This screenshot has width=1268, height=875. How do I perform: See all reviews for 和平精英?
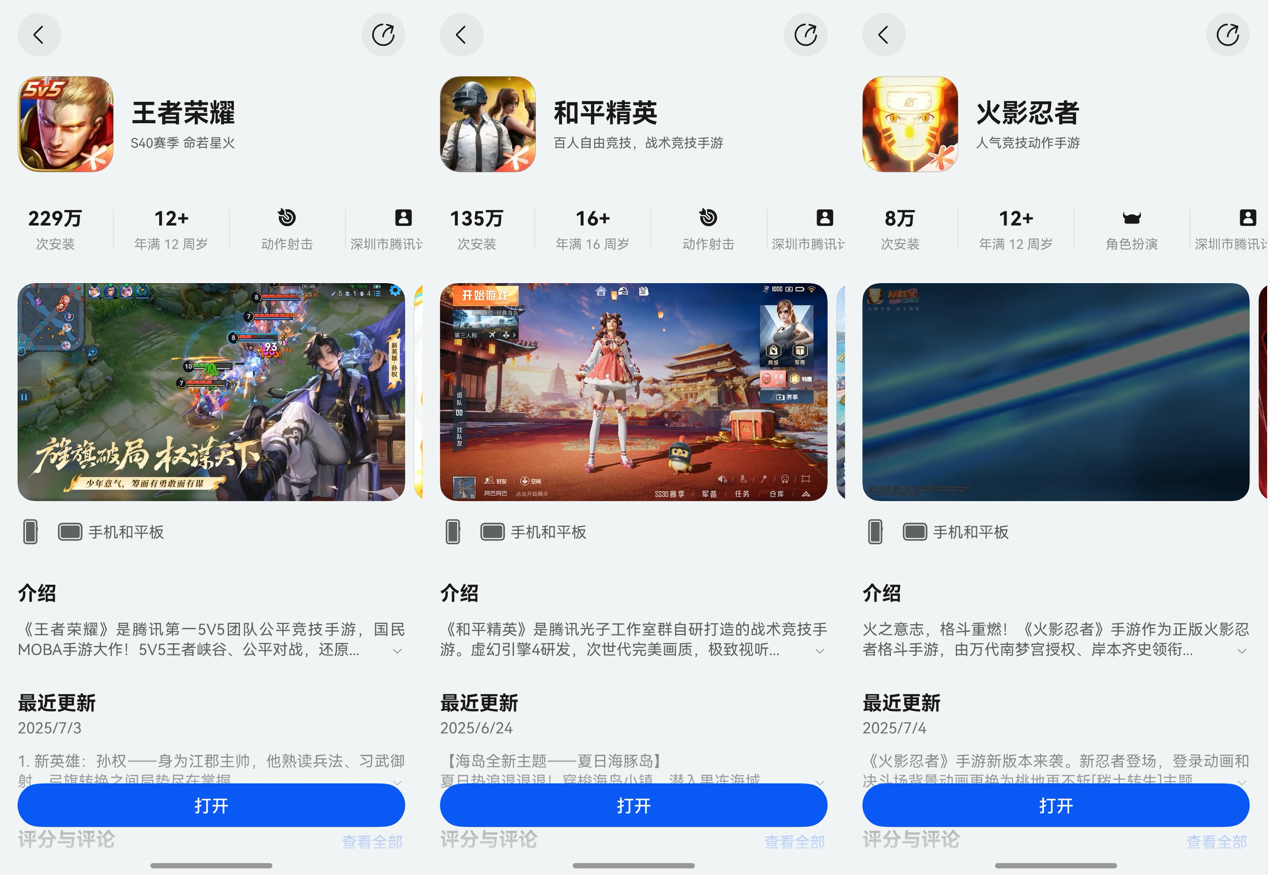click(x=794, y=843)
